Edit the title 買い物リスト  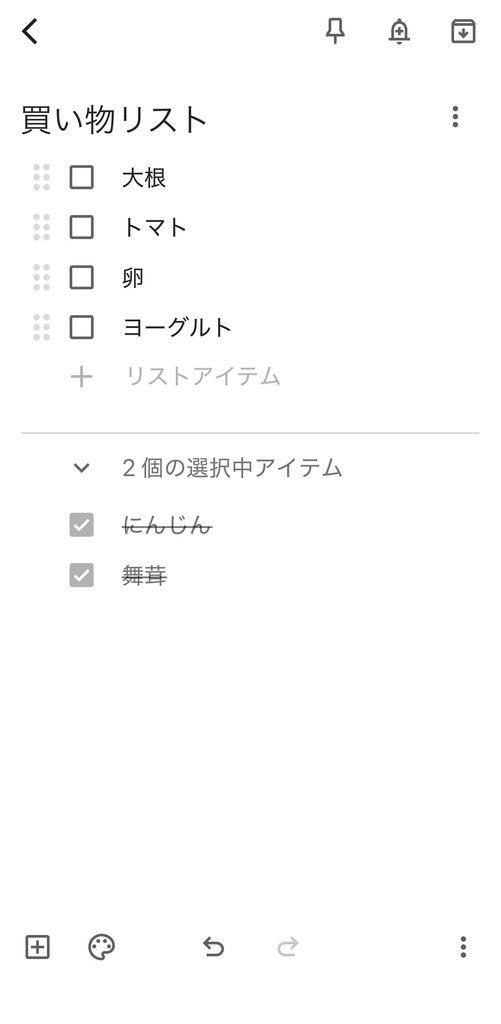pos(114,120)
